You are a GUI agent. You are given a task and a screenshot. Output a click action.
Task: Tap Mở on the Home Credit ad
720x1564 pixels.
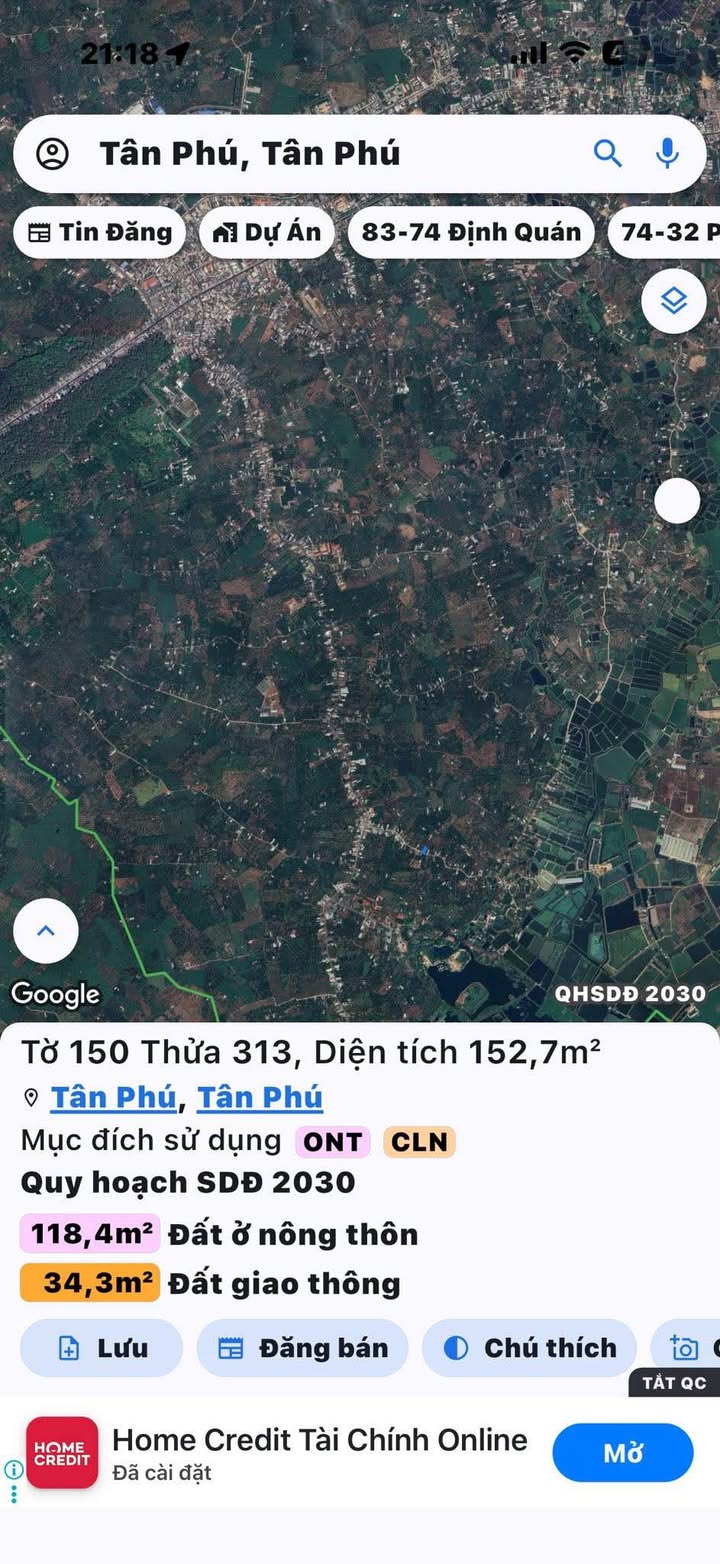623,1453
